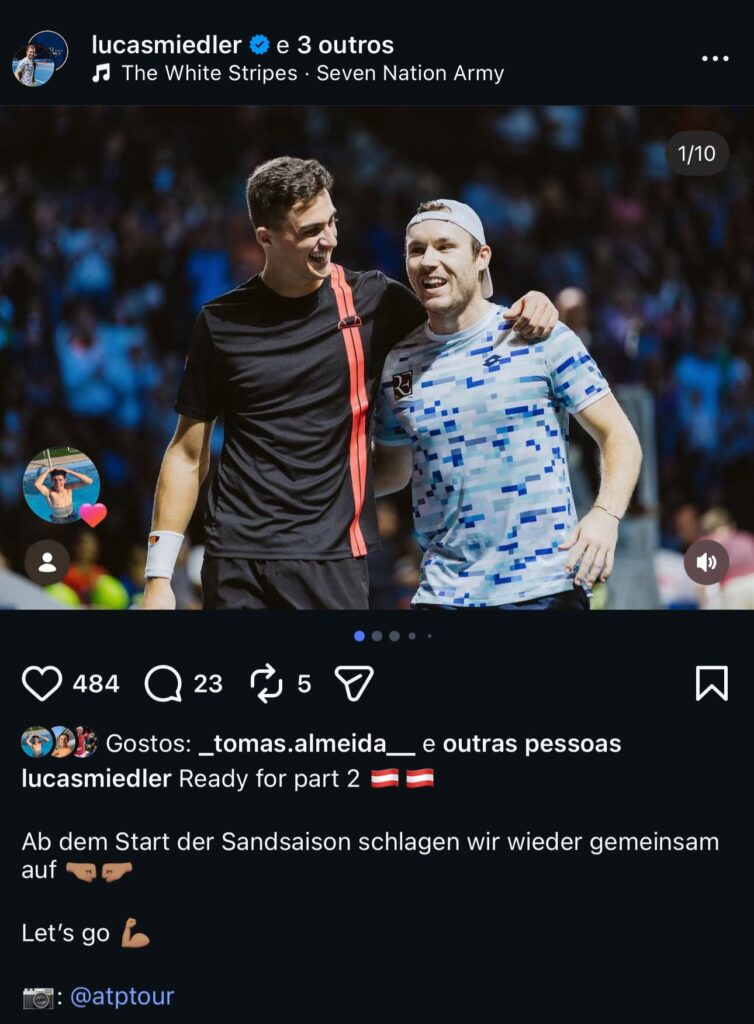Open the comments on this post
Image resolution: width=754 pixels, height=1024 pixels.
pos(163,684)
